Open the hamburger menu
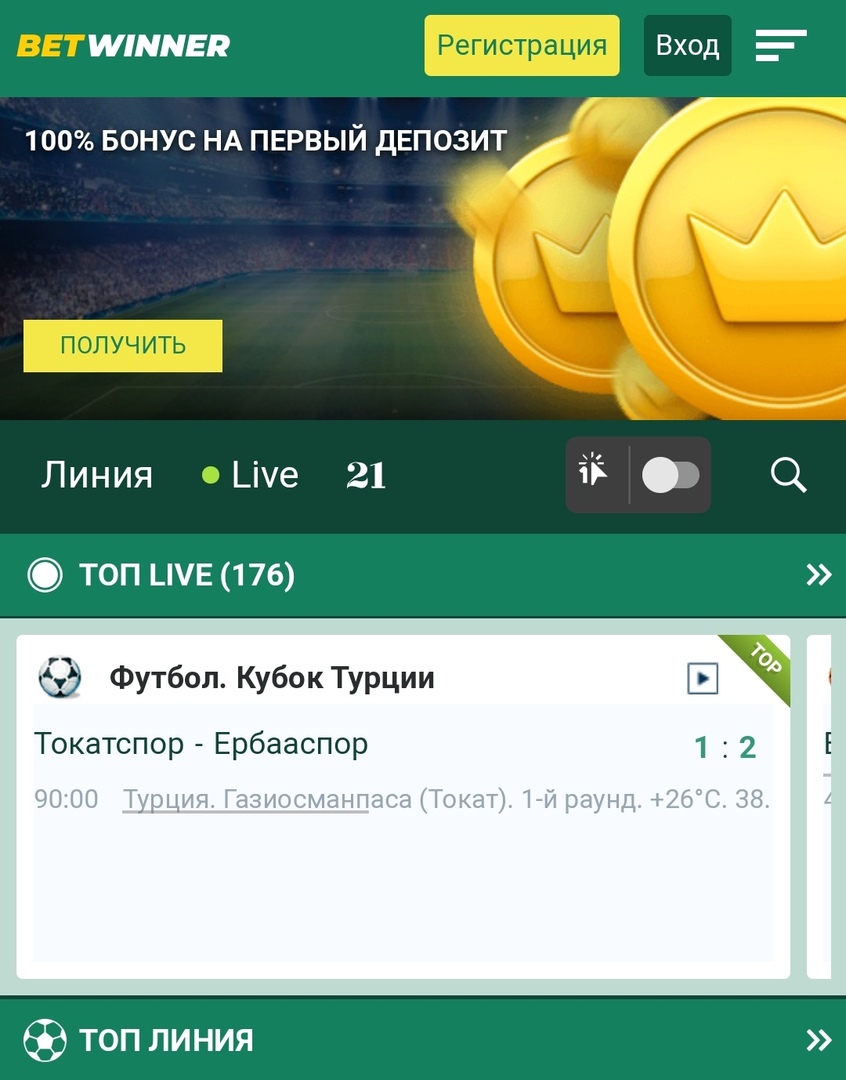846x1080 pixels. point(781,45)
